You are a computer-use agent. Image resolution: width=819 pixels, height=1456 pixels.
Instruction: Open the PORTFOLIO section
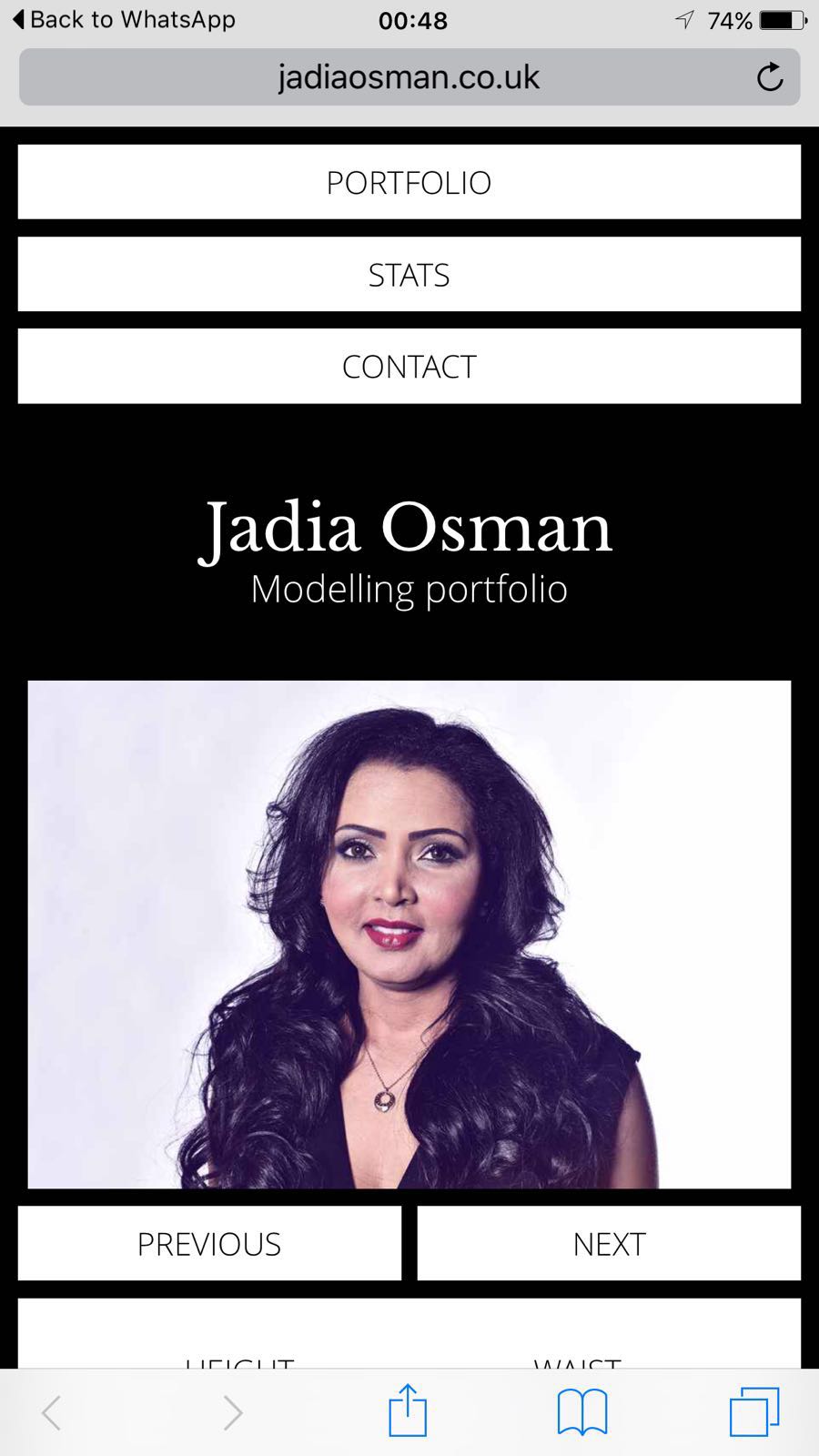pos(409,182)
